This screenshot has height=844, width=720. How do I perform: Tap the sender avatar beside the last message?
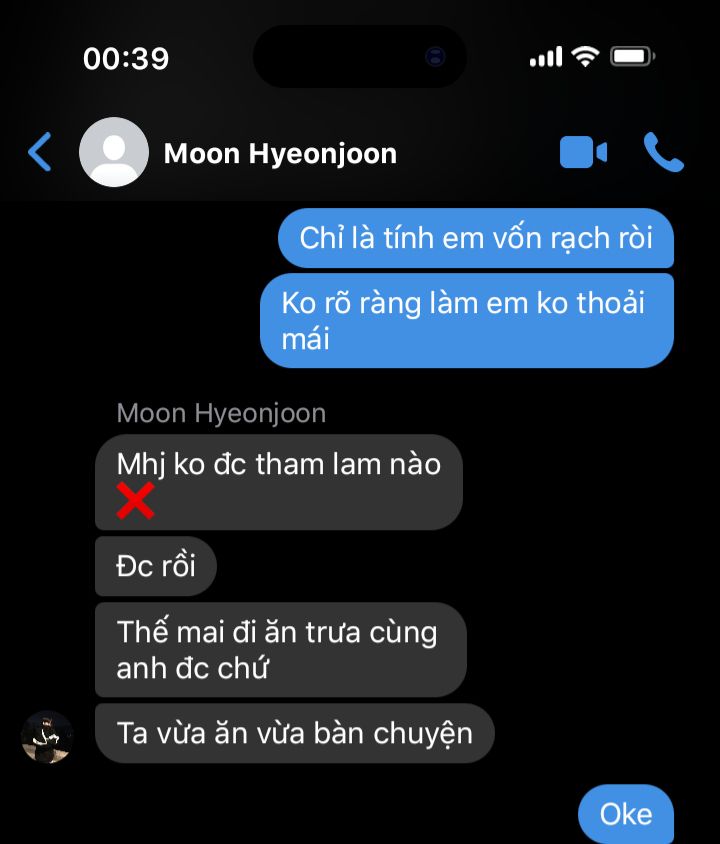tap(47, 737)
